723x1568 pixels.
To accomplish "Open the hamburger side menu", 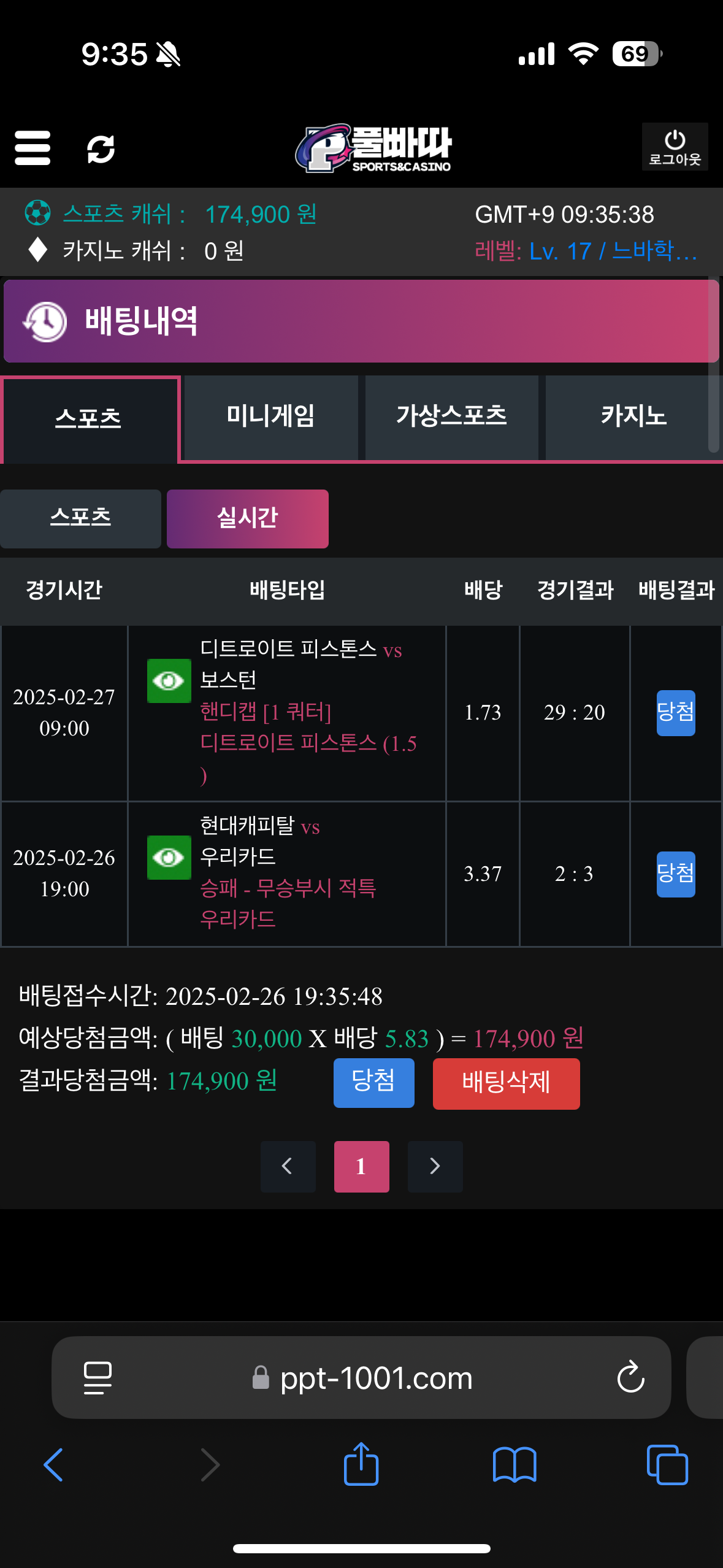I will pyautogui.click(x=33, y=148).
